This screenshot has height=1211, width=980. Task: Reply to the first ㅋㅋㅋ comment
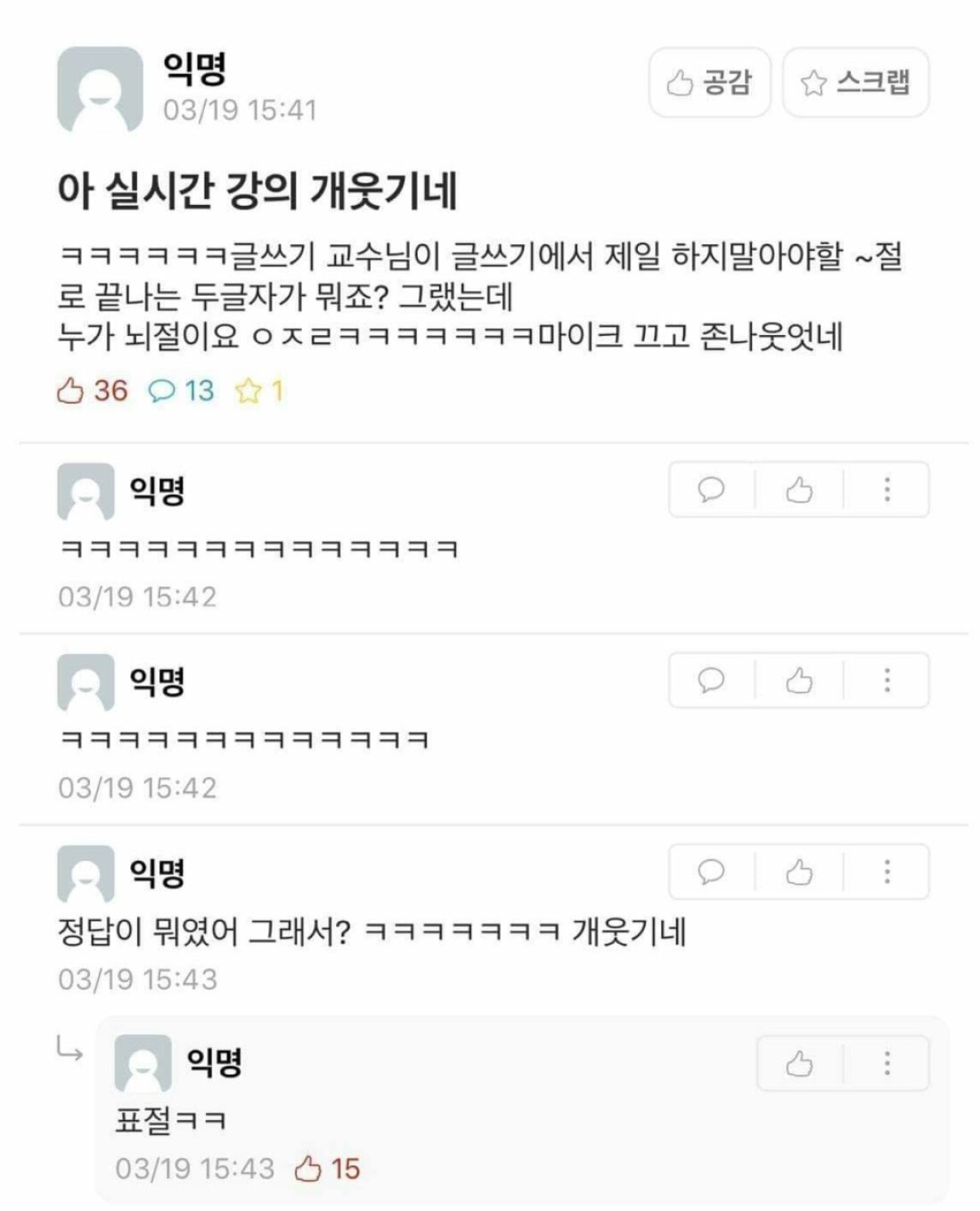pos(711,489)
